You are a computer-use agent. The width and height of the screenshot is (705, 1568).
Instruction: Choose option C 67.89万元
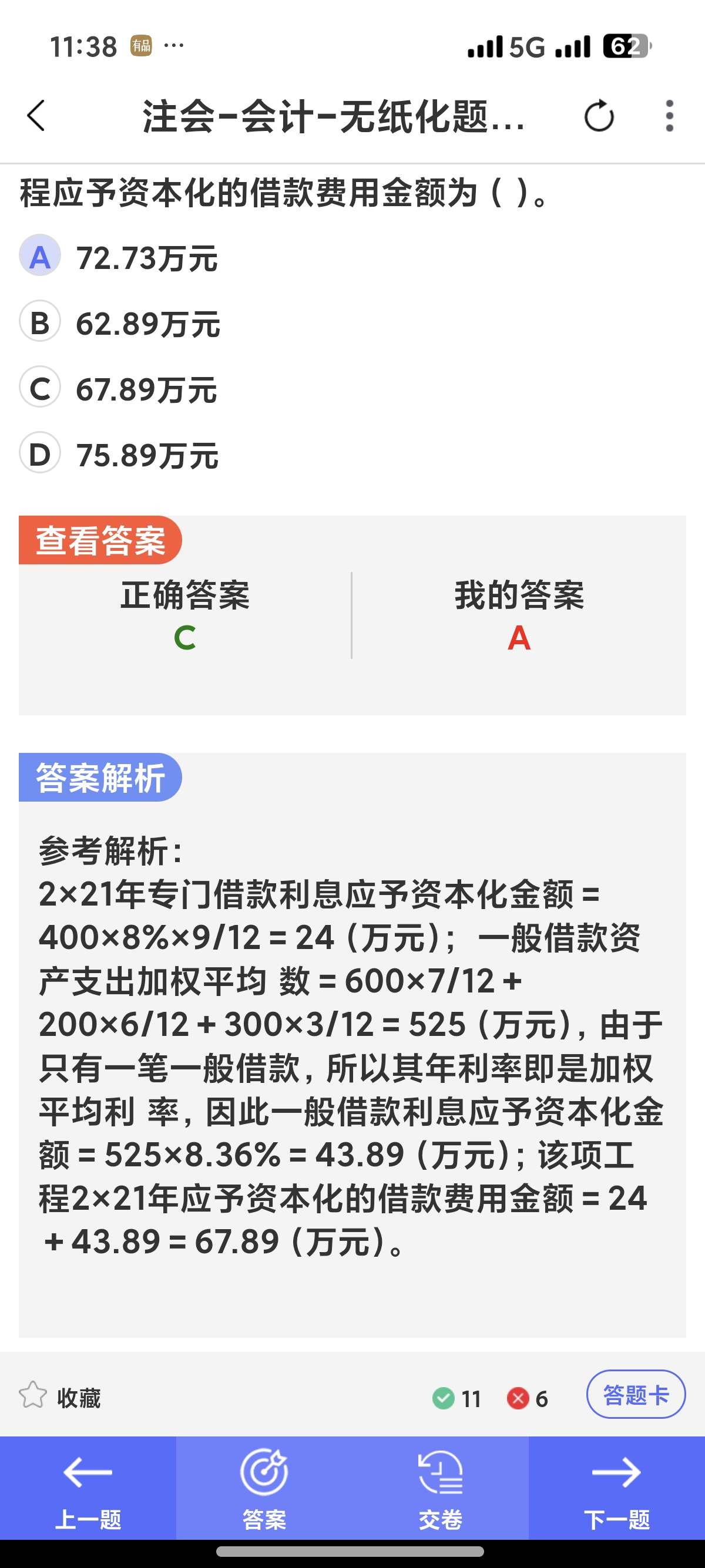click(x=119, y=388)
